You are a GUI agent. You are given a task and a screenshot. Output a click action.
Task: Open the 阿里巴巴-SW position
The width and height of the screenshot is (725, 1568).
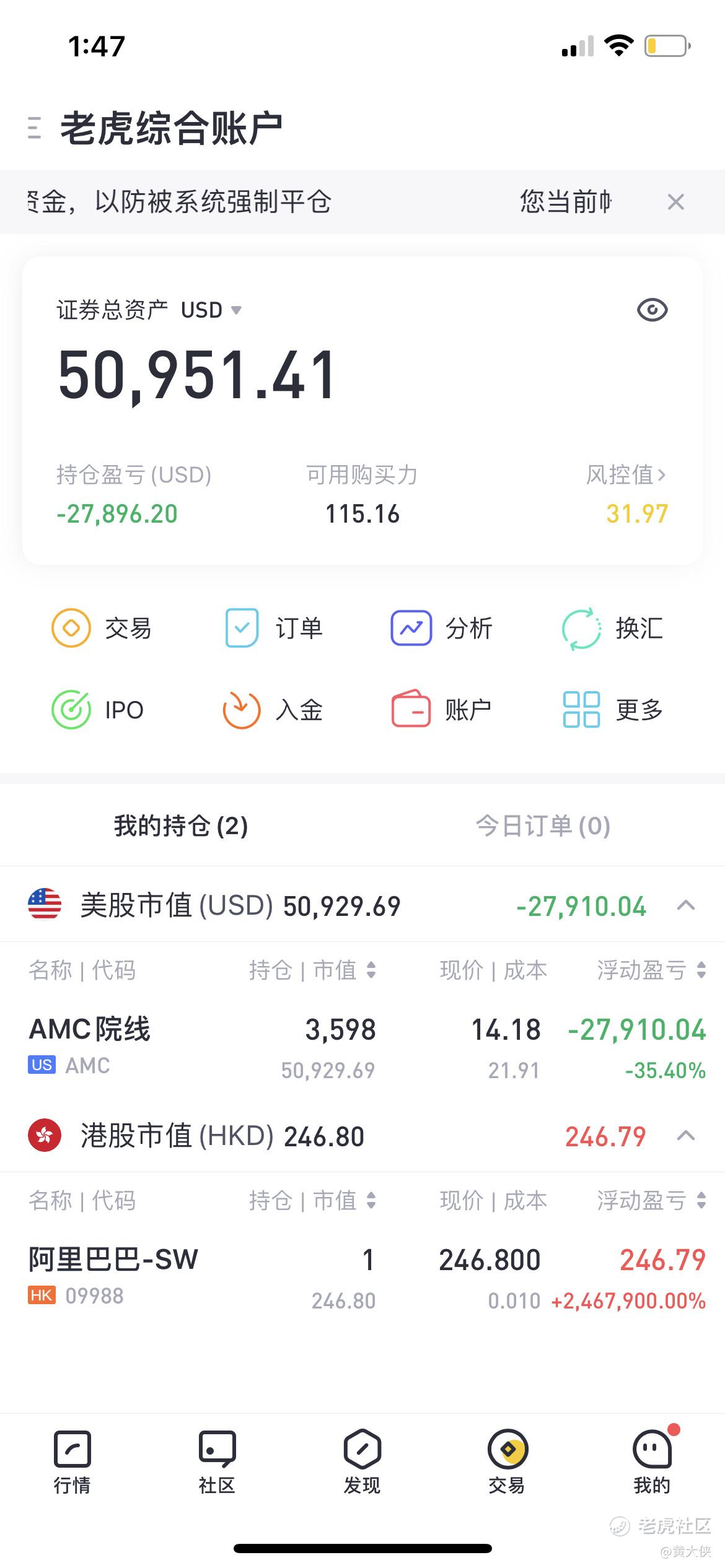coord(362,1277)
